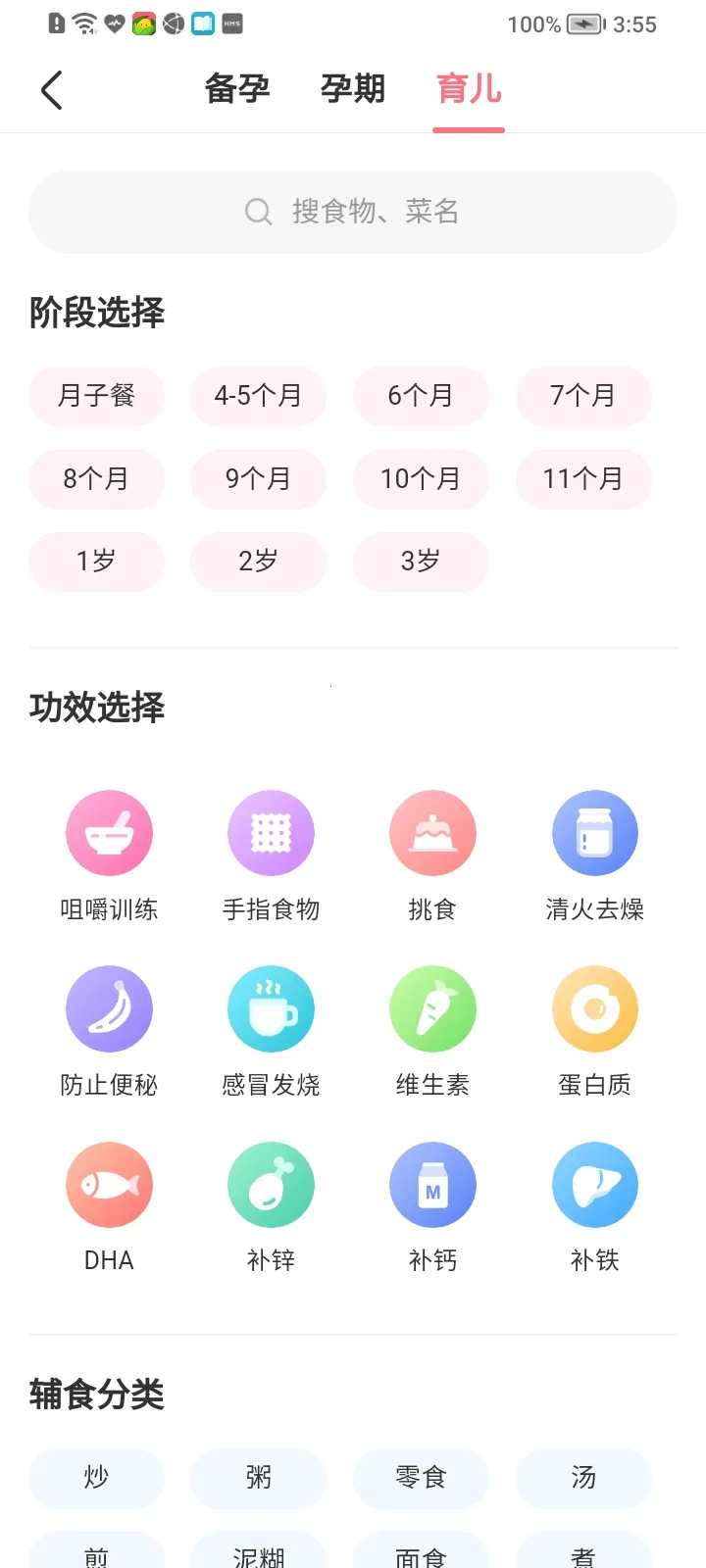Select the 月子餐 stage button
Screen dimensions: 706x1568
(96, 396)
